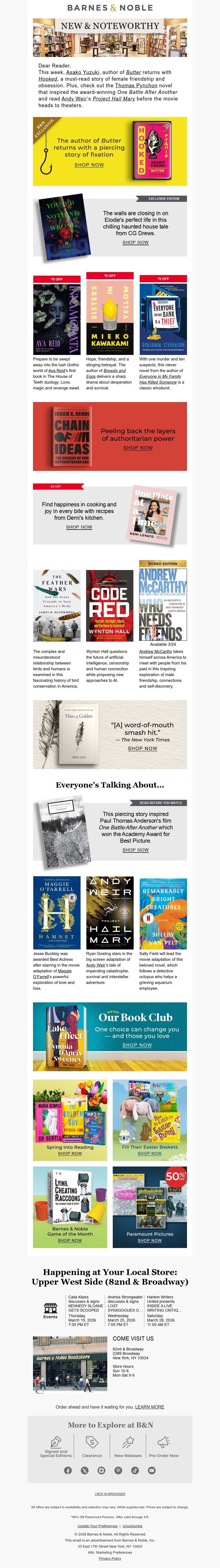220x1568 pixels.
Task: Tap Shop Now under the Theo of Golden quote
Action: [142, 748]
